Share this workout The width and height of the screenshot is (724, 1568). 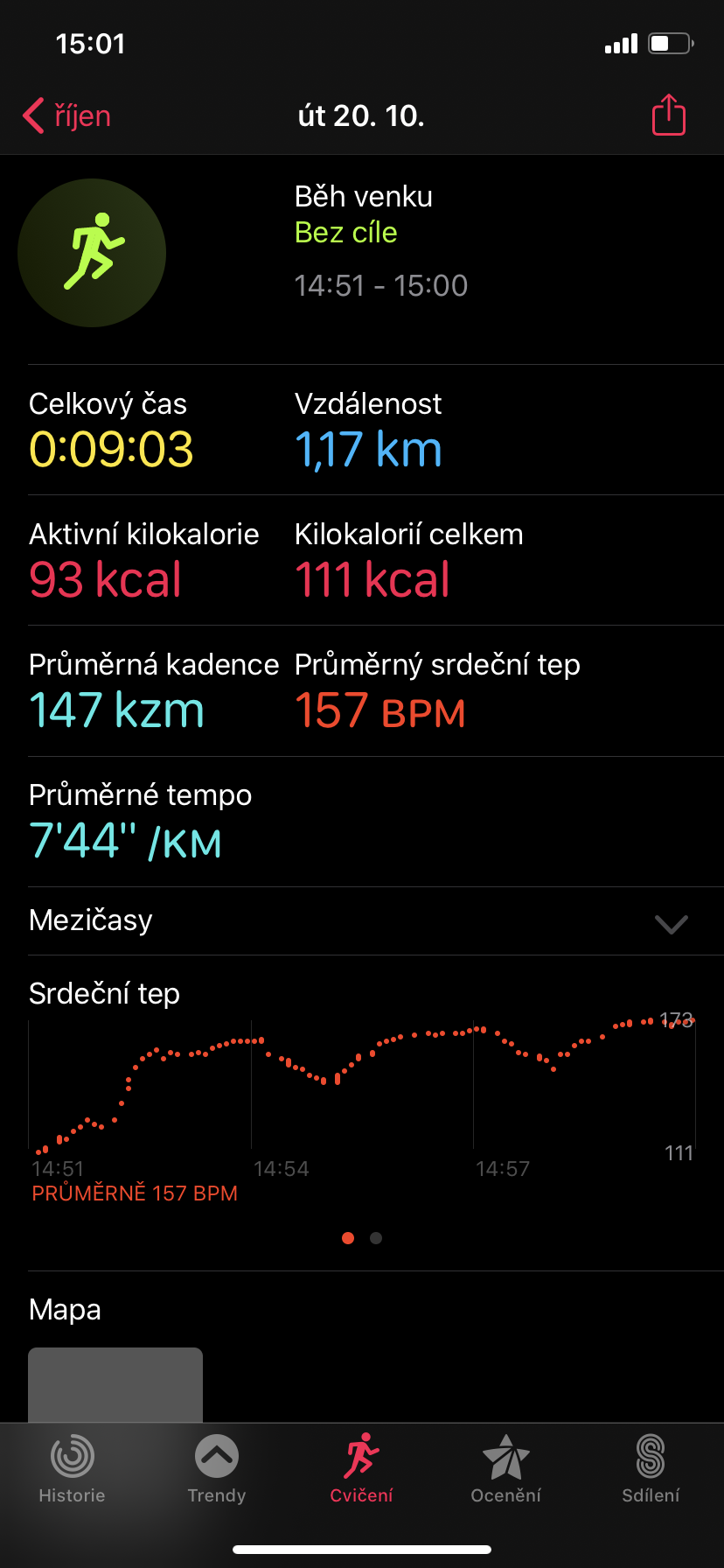pyautogui.click(x=669, y=115)
